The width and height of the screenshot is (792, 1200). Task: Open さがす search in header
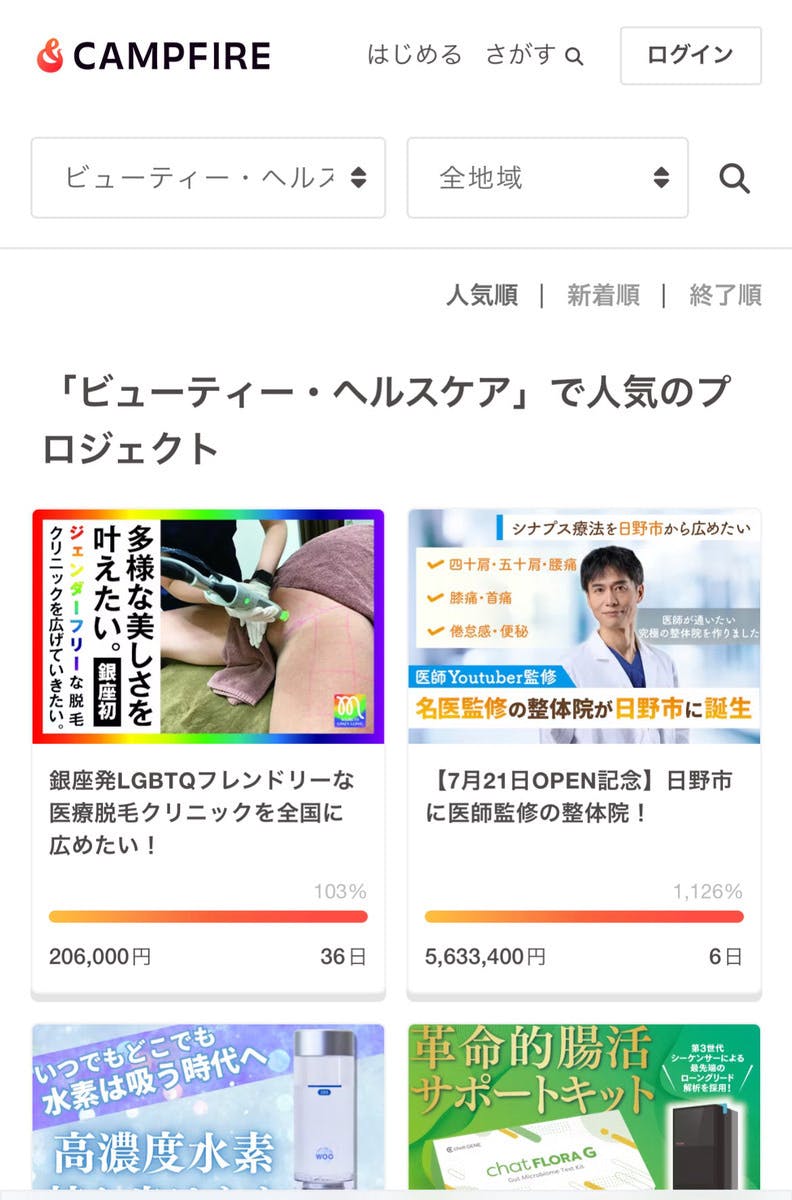[533, 54]
